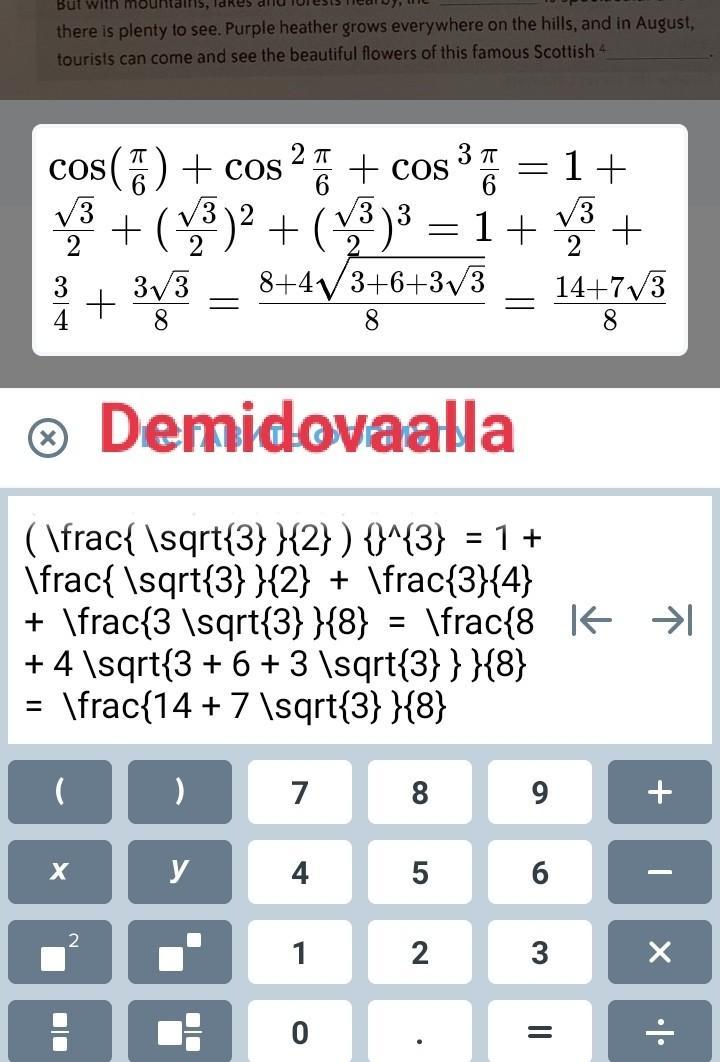The image size is (720, 1062).
Task: Insert a fraction template
Action: coord(60,1030)
